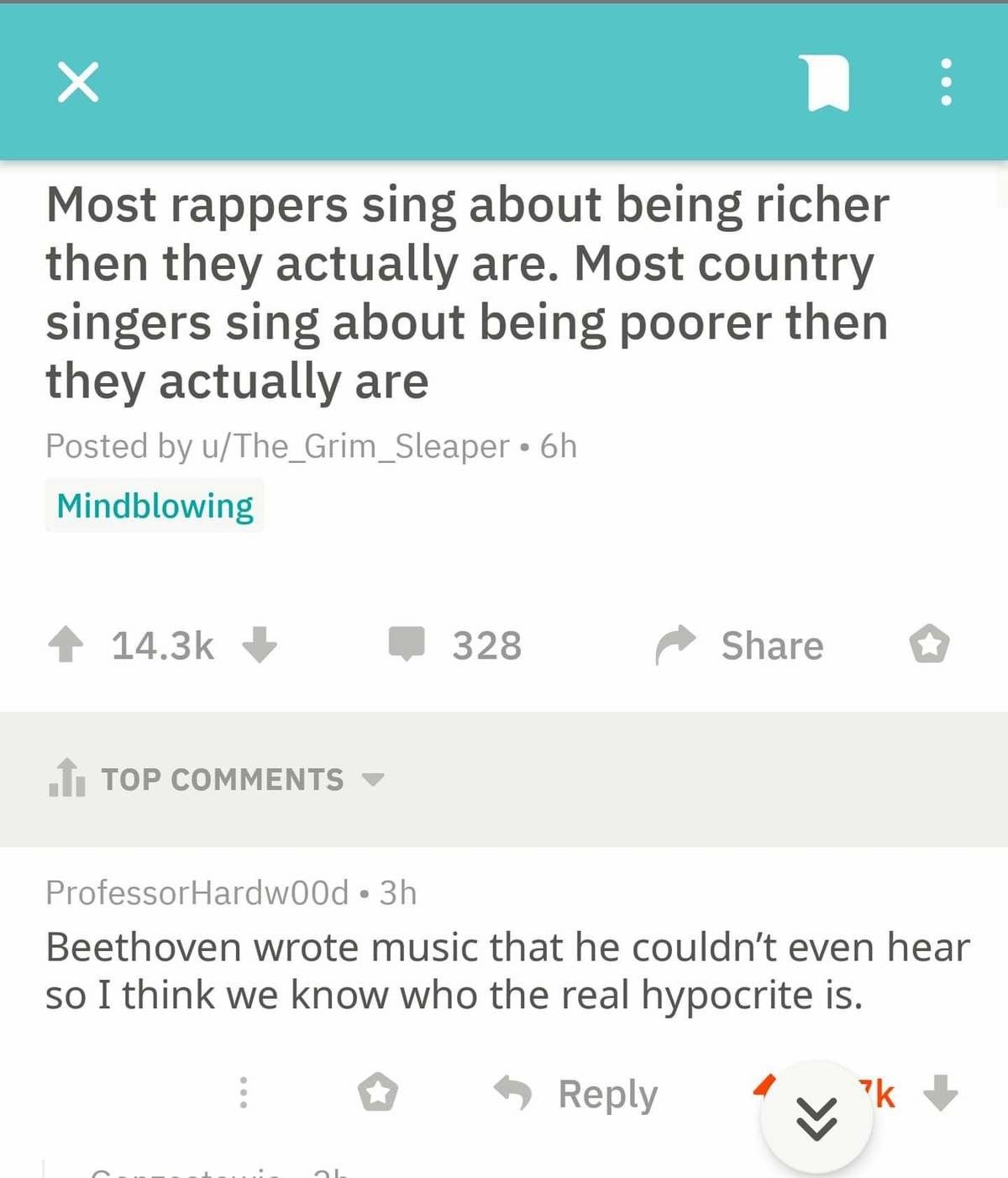Downvote the post with 14.3k points
The height and width of the screenshot is (1178, 1008).
(260, 645)
